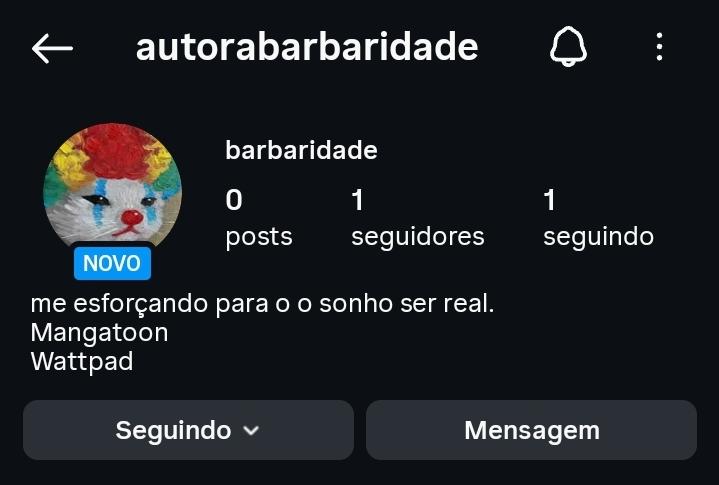719x485 pixels.
Task: Tap Mensagem to message barbaridade
Action: tap(531, 431)
